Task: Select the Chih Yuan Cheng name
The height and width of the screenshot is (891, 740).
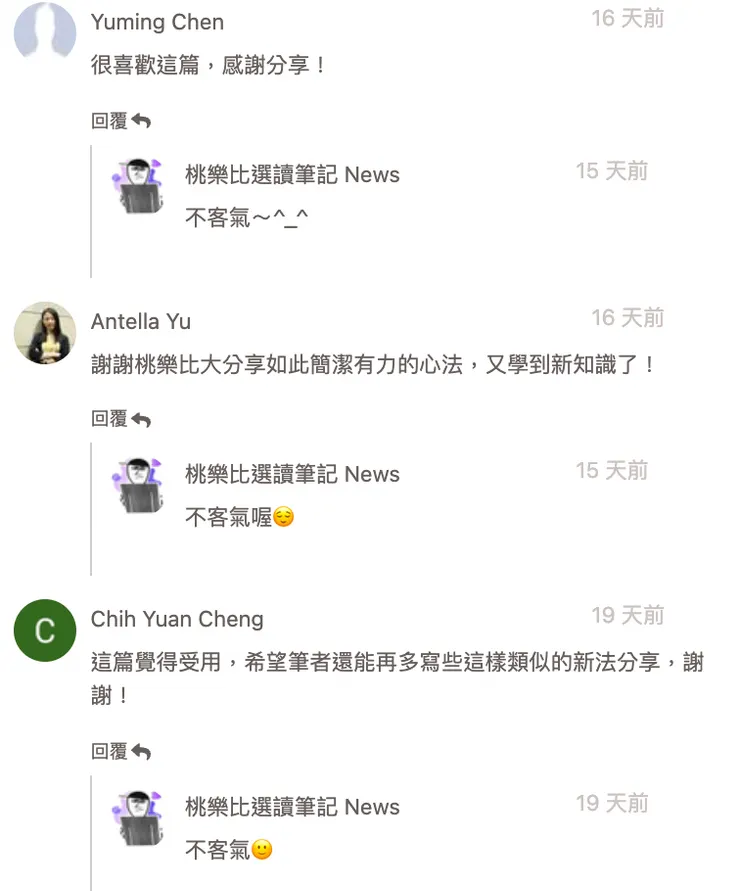Action: click(177, 619)
